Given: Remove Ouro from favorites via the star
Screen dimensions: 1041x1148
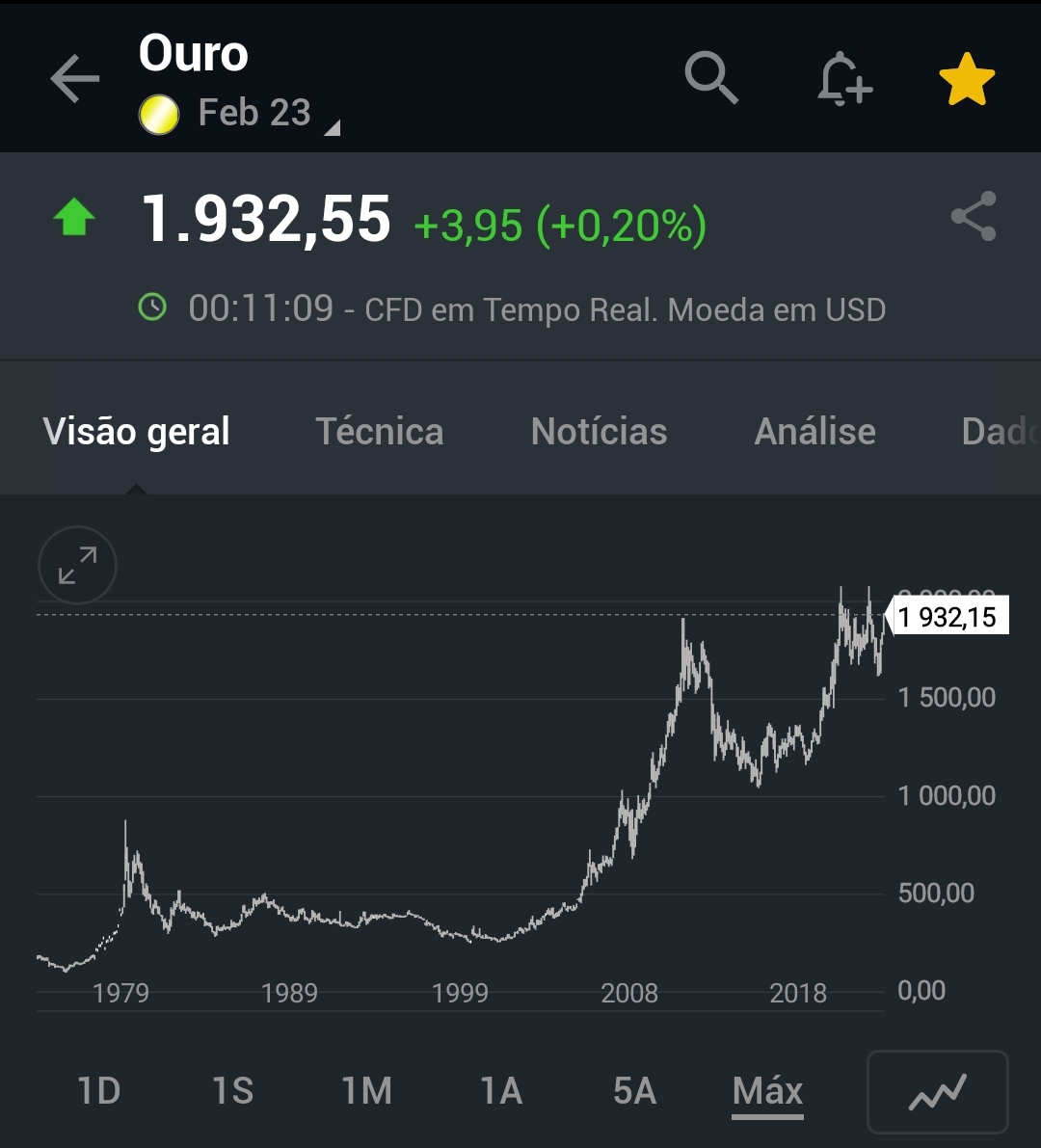Looking at the screenshot, I should [967, 79].
